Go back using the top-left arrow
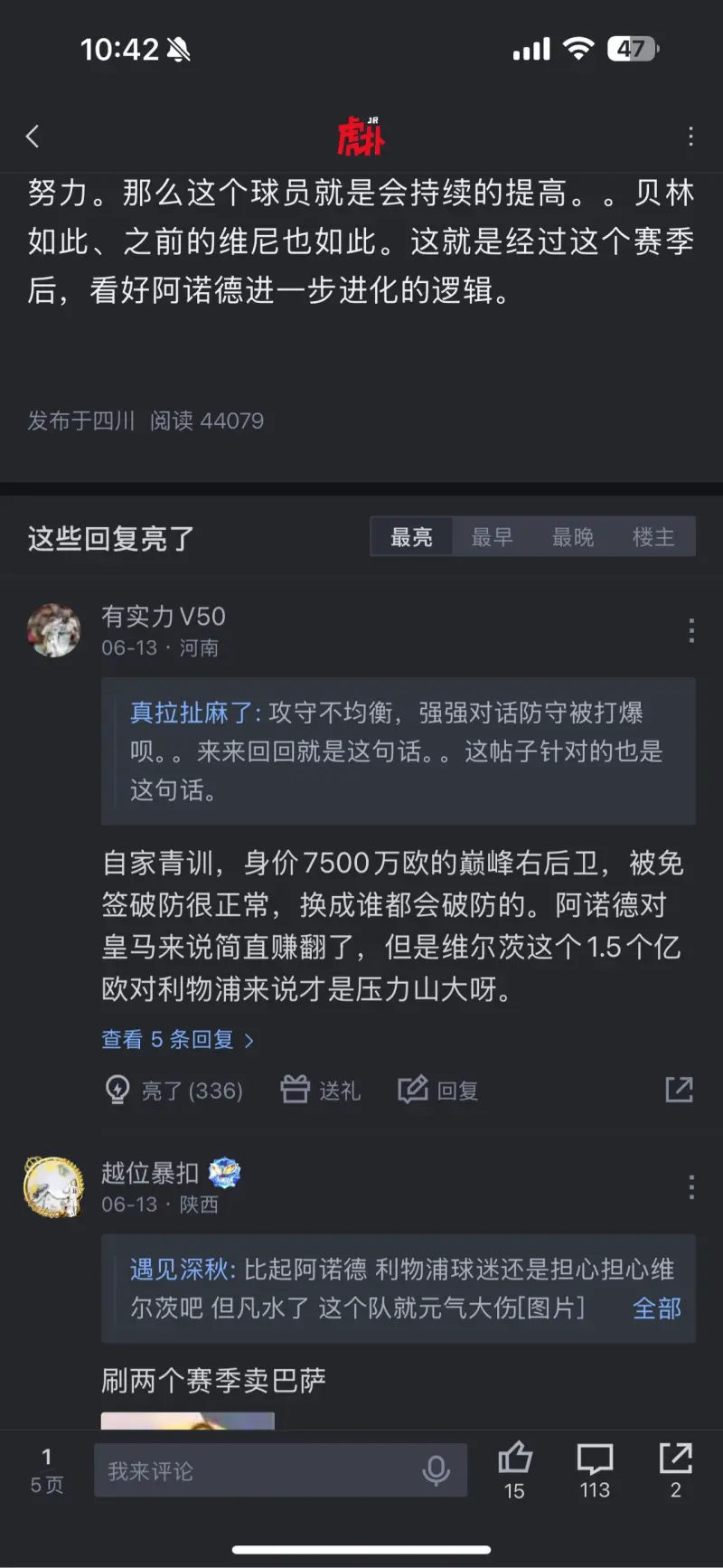723x1568 pixels. (33, 137)
